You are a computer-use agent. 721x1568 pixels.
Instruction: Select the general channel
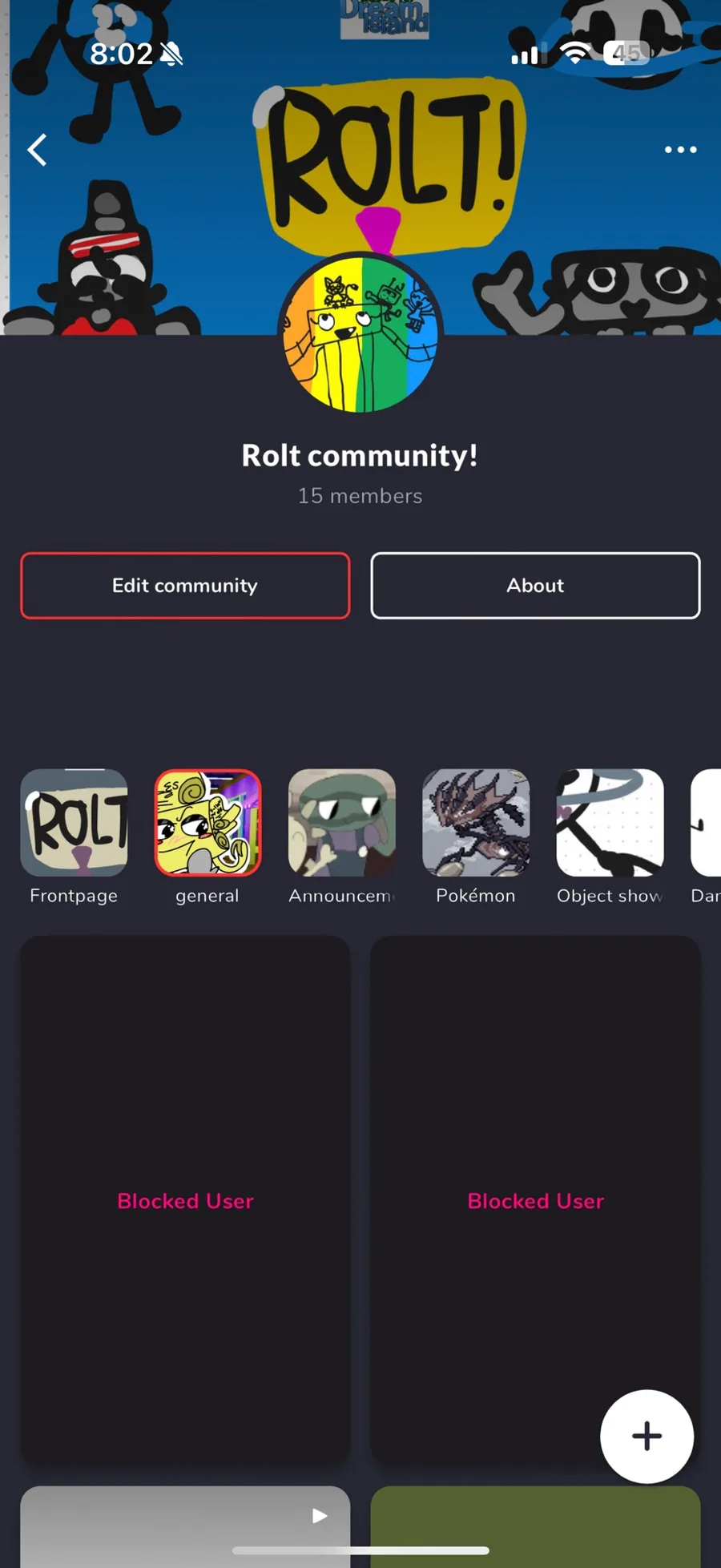pos(207,824)
